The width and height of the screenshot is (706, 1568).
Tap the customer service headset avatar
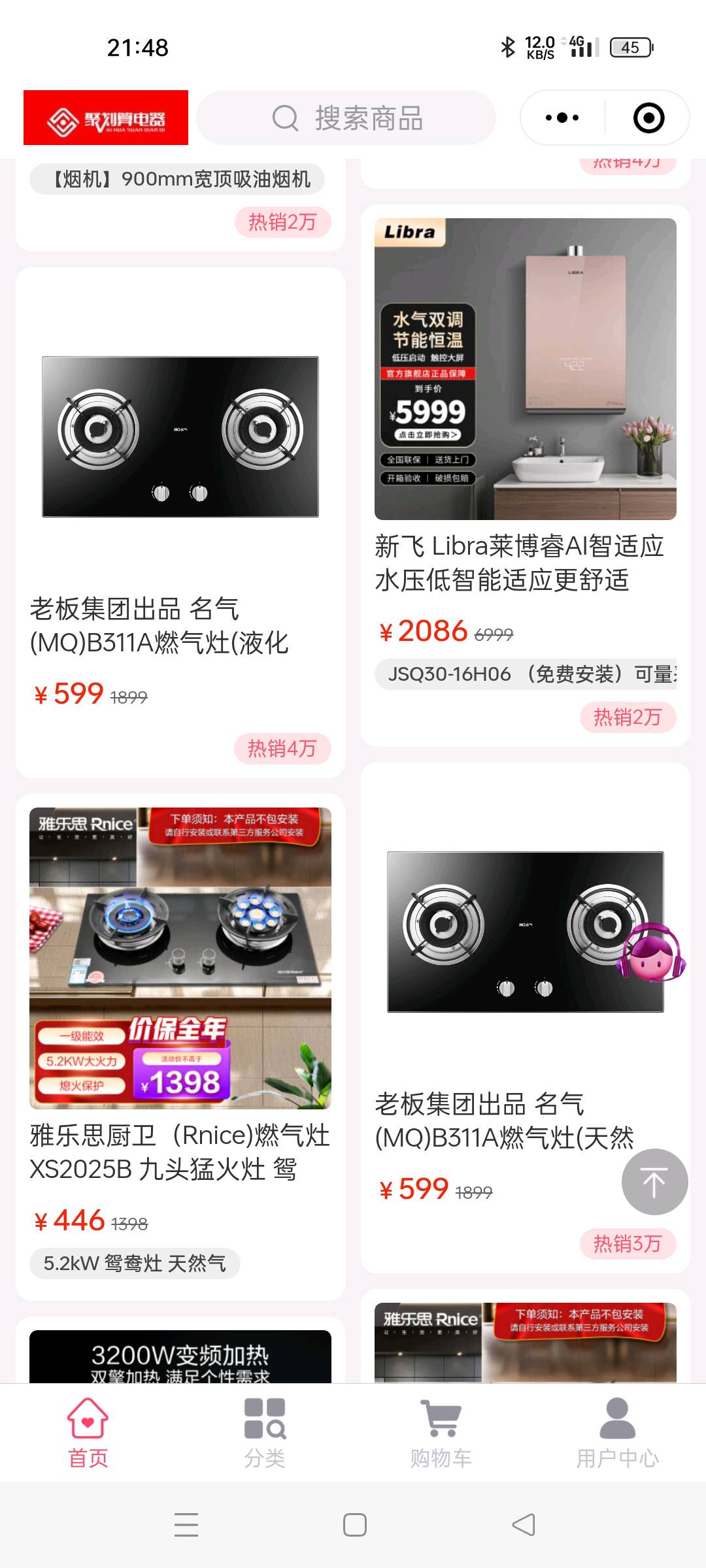[651, 953]
